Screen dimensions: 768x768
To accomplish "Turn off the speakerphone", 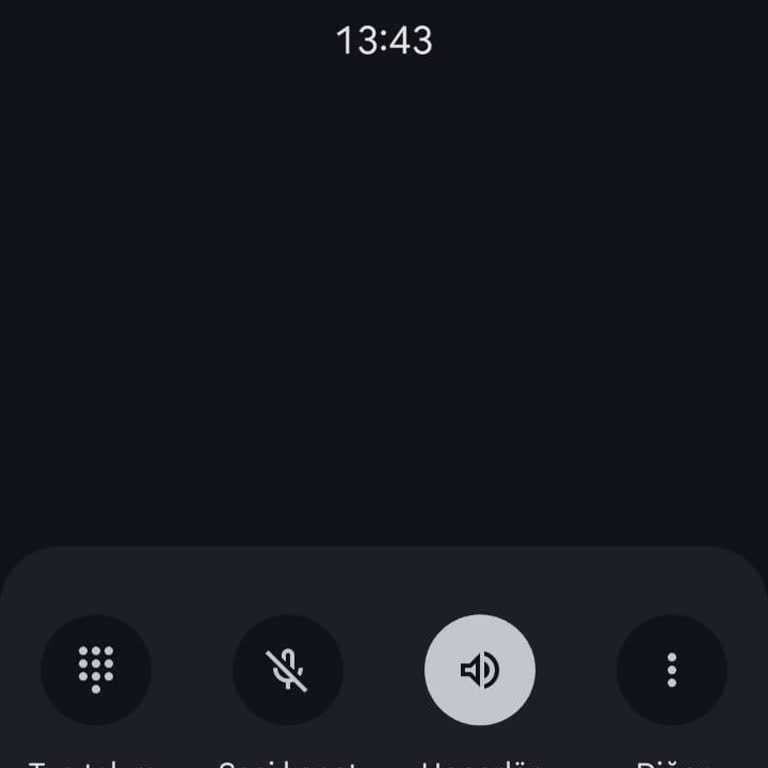I will (x=480, y=669).
